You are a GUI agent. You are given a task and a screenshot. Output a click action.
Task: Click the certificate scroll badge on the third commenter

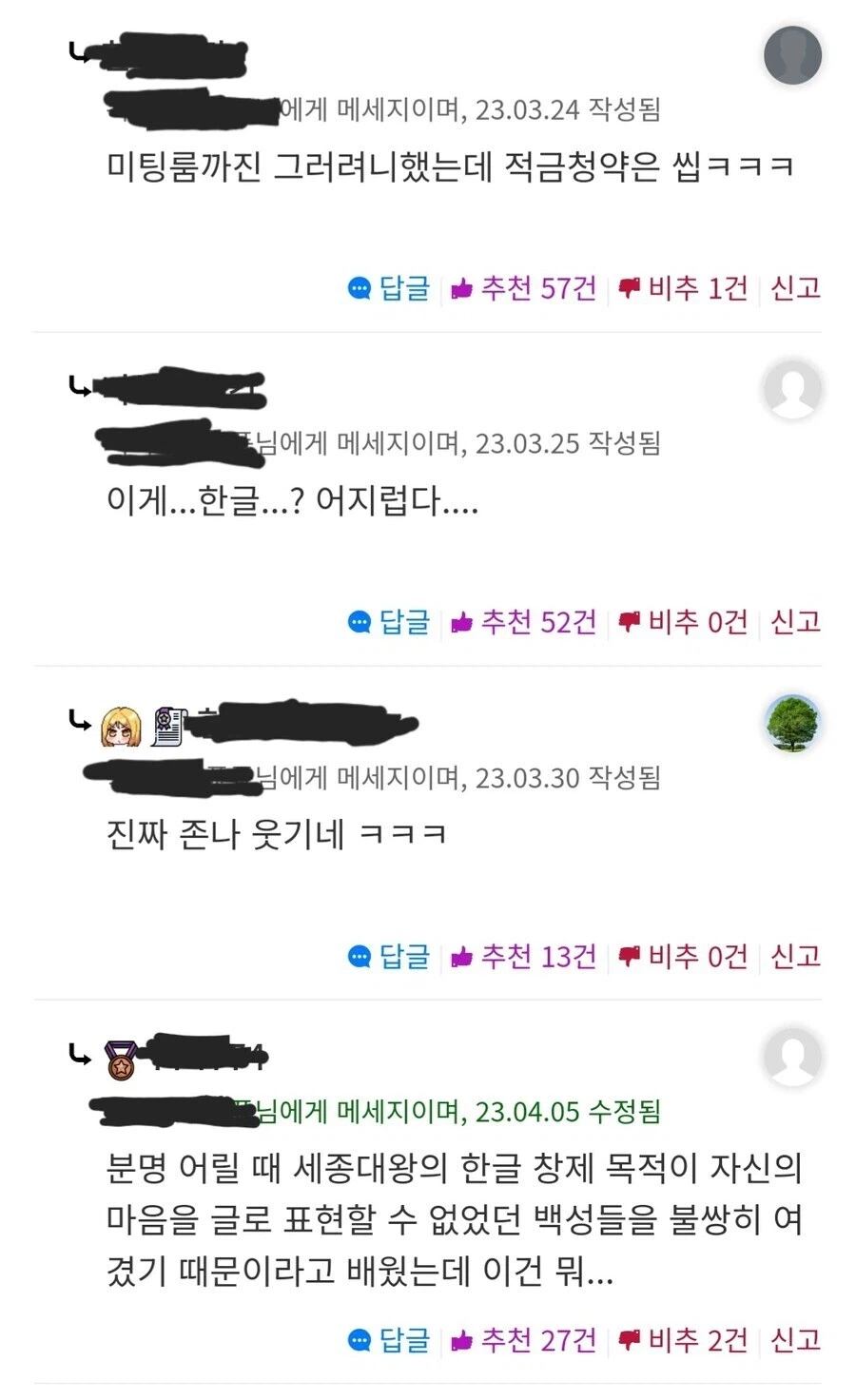(x=166, y=725)
